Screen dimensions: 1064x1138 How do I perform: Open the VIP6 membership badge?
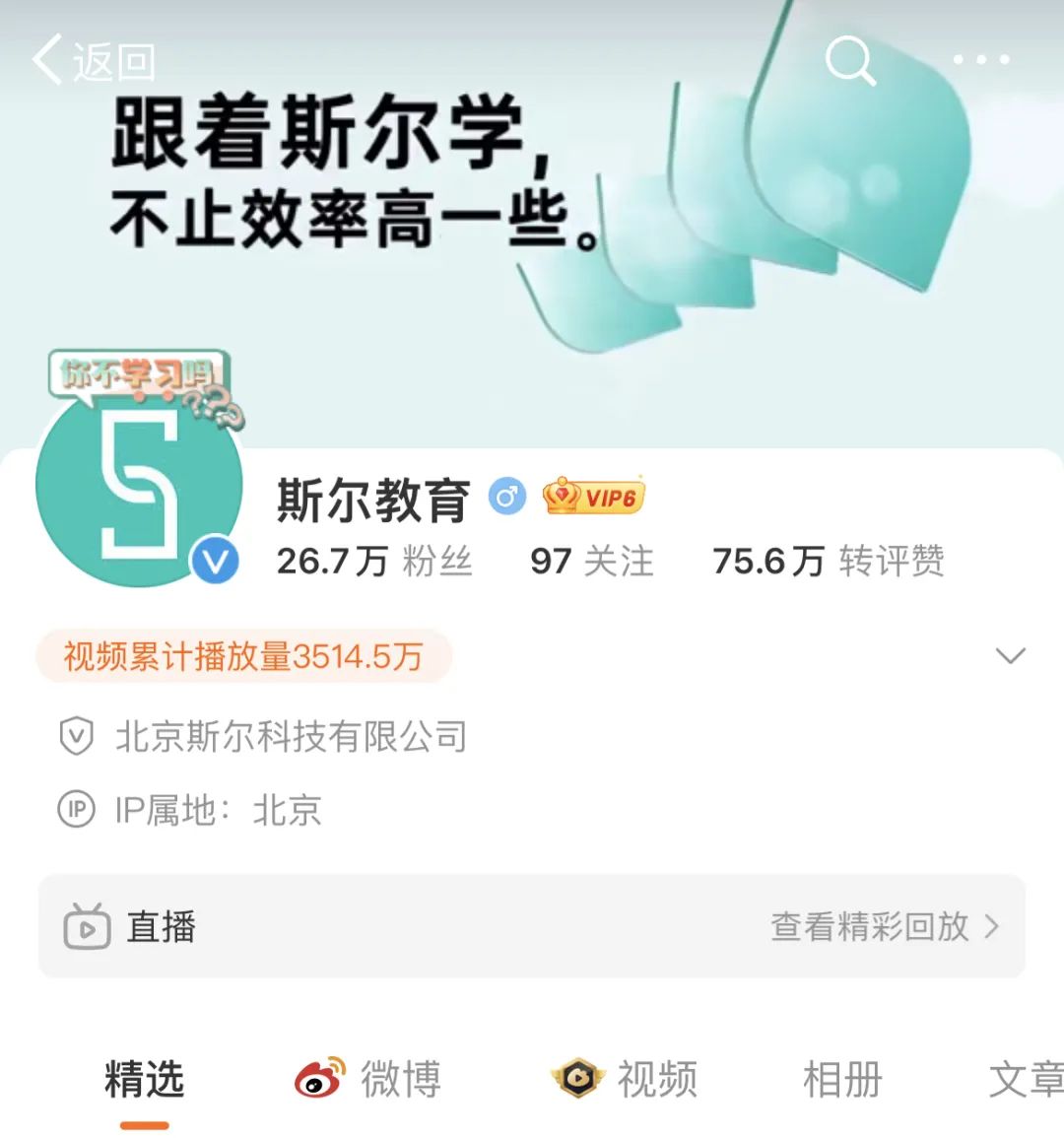pyautogui.click(x=594, y=498)
